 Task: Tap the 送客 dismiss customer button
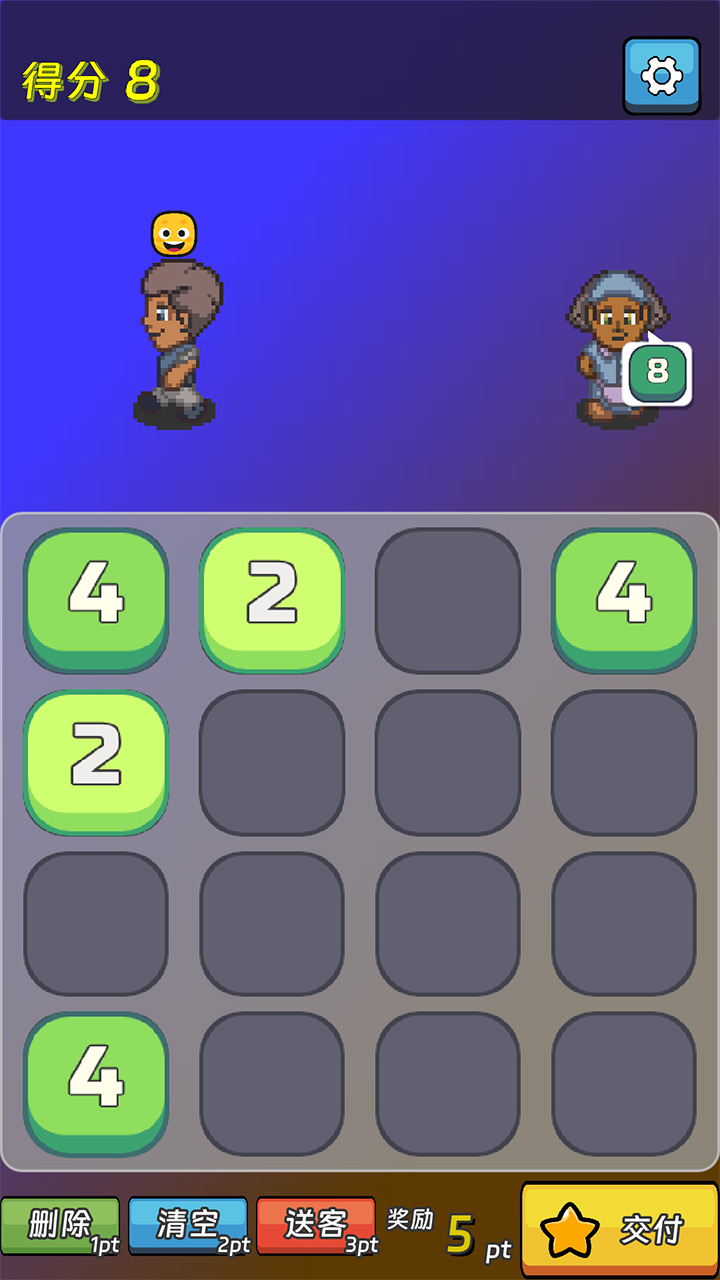(316, 1226)
